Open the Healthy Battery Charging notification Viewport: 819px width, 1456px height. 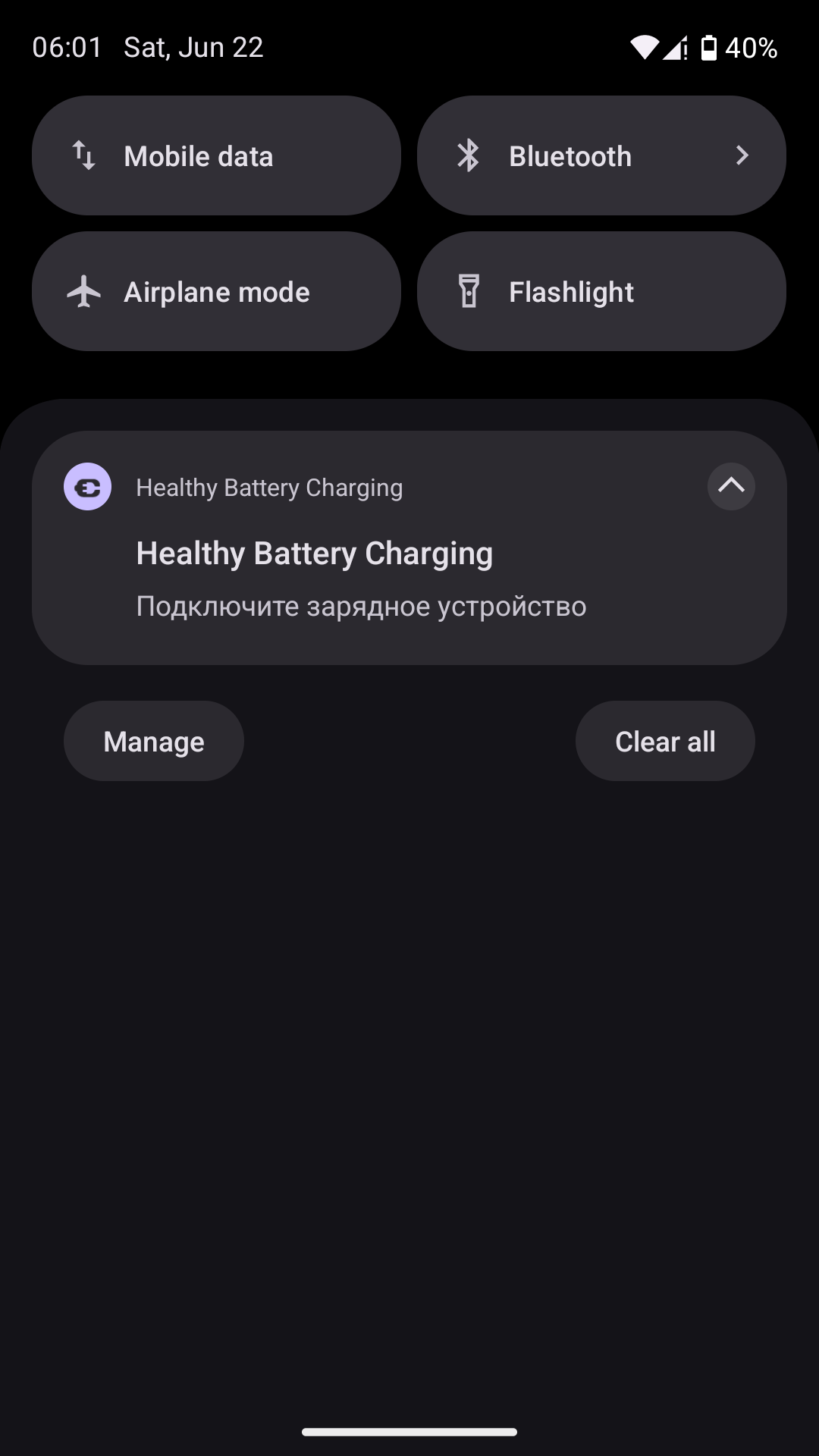pyautogui.click(x=361, y=580)
